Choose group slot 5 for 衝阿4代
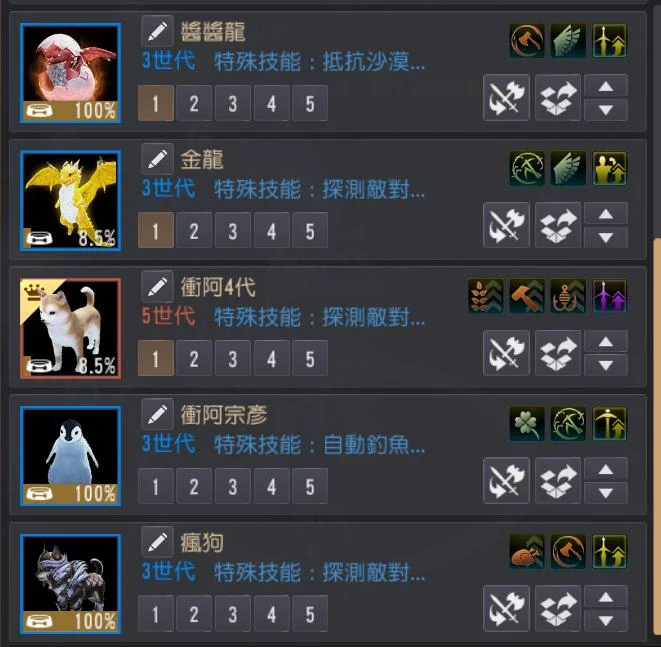 310,358
